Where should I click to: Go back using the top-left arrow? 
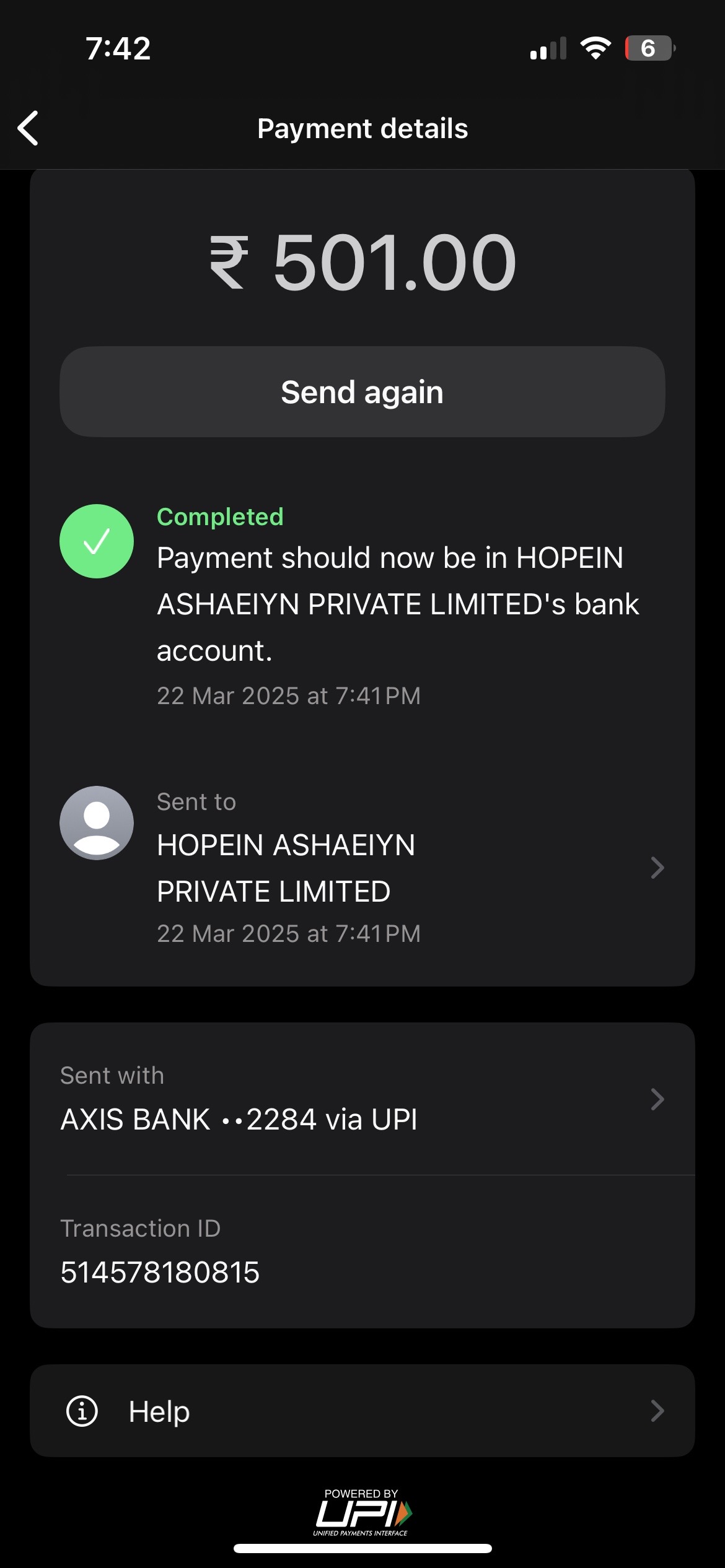[29, 128]
